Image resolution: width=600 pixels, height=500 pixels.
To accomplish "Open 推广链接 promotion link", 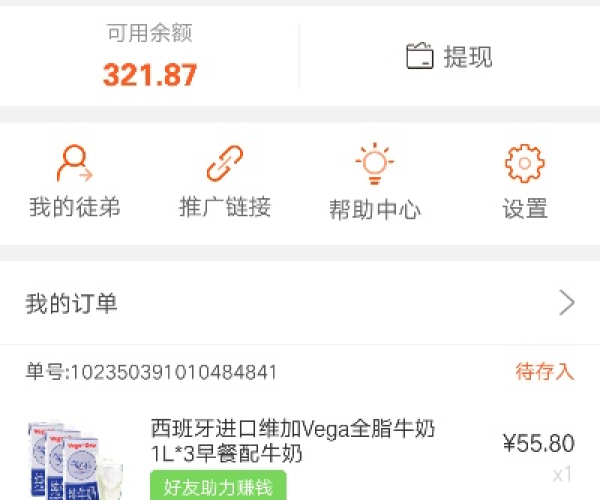I will coord(225,182).
